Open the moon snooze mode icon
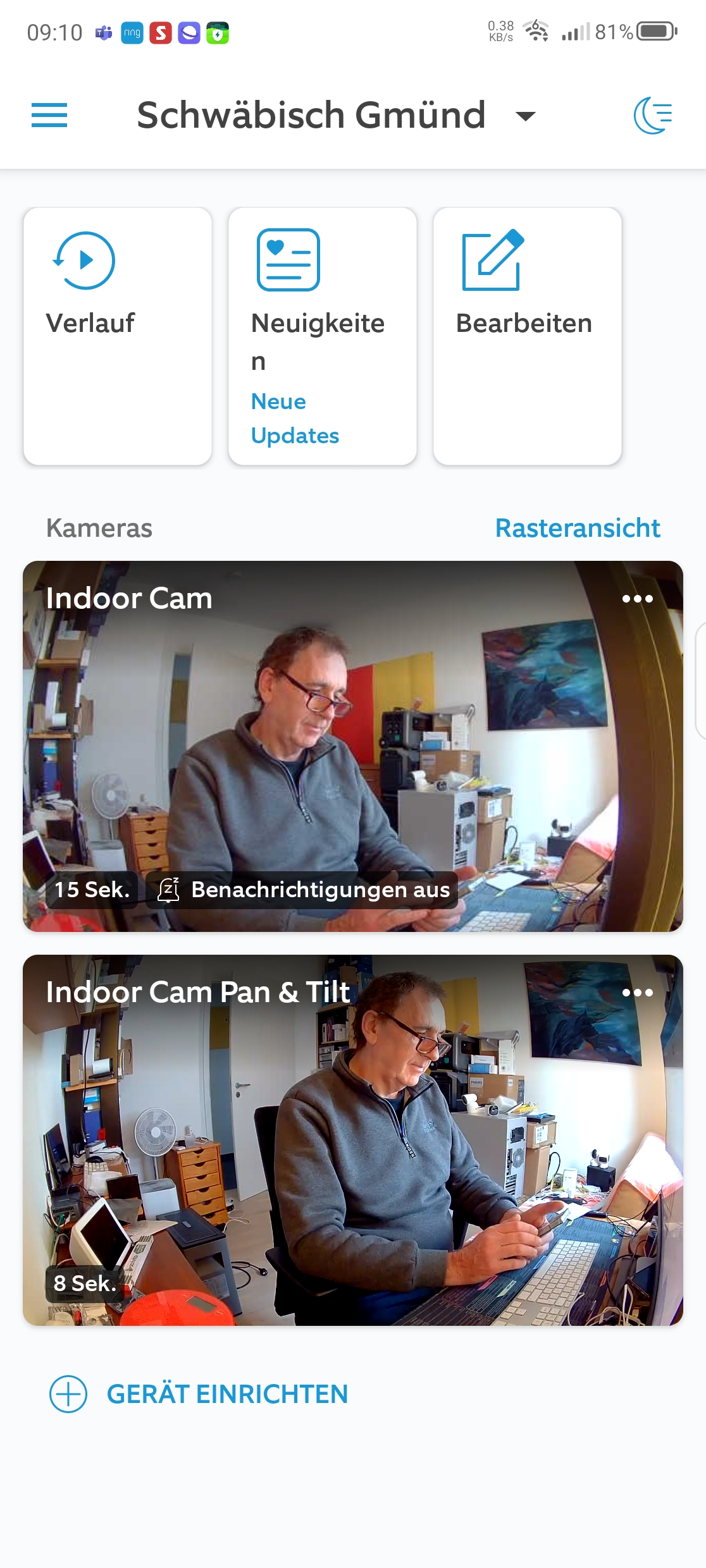Image resolution: width=706 pixels, height=1568 pixels. click(x=653, y=116)
